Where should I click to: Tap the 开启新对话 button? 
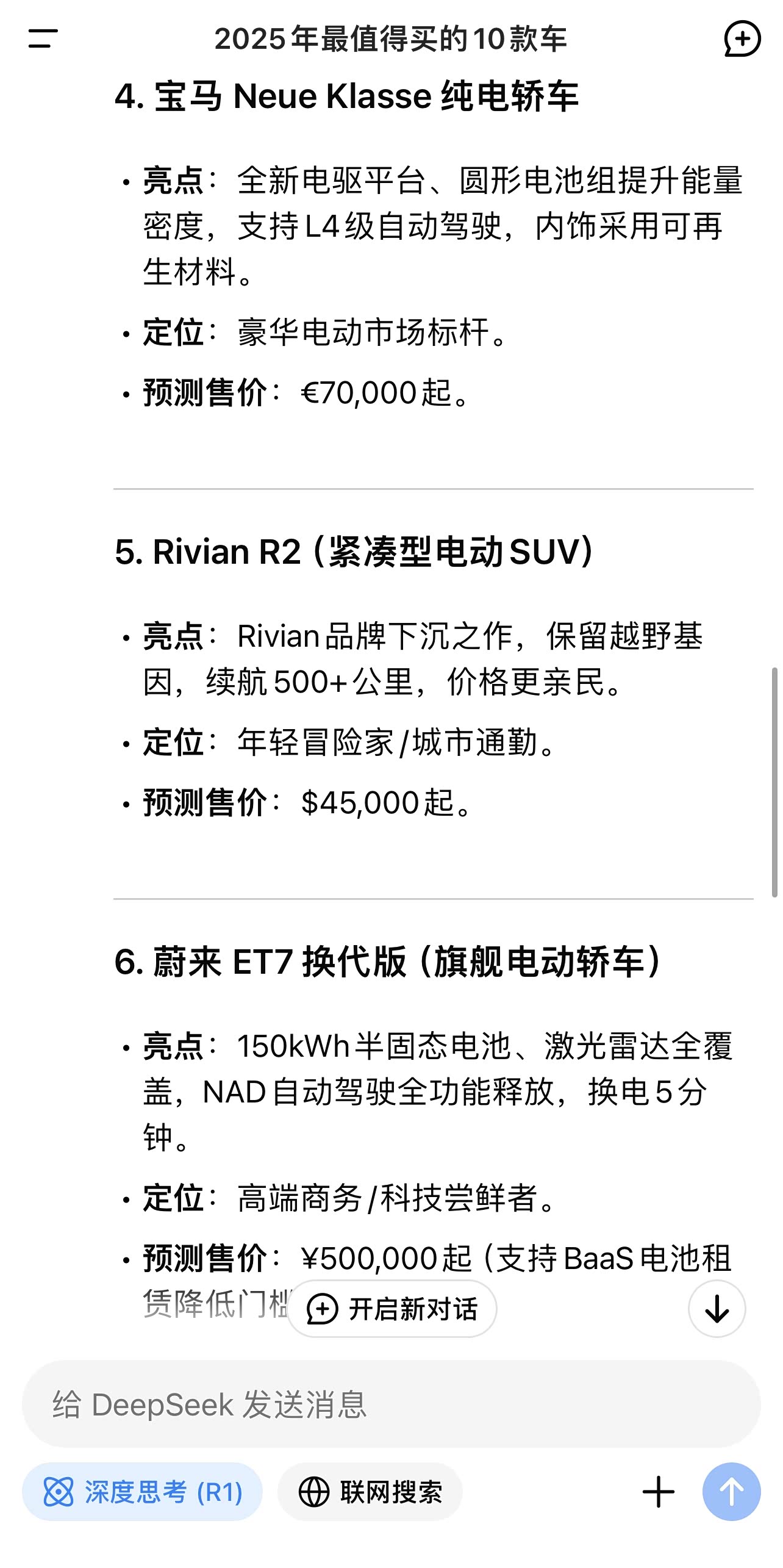coord(392,1309)
